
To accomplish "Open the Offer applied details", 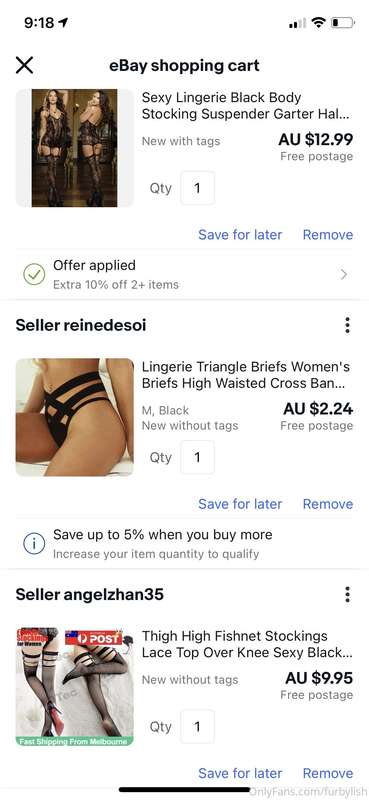I will pyautogui.click(x=184, y=274).
